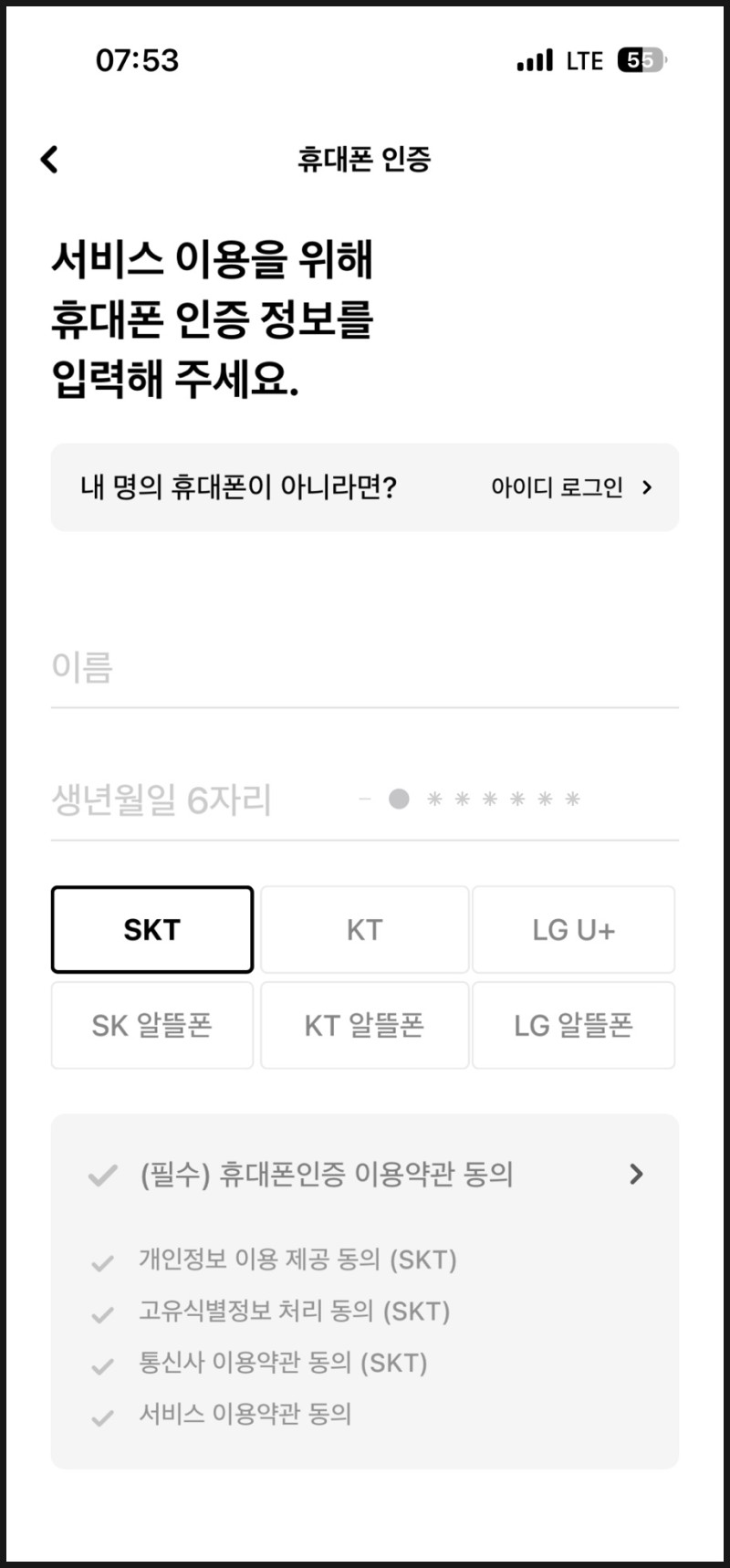
Task: Click the back arrow at top left
Action: pos(50,159)
